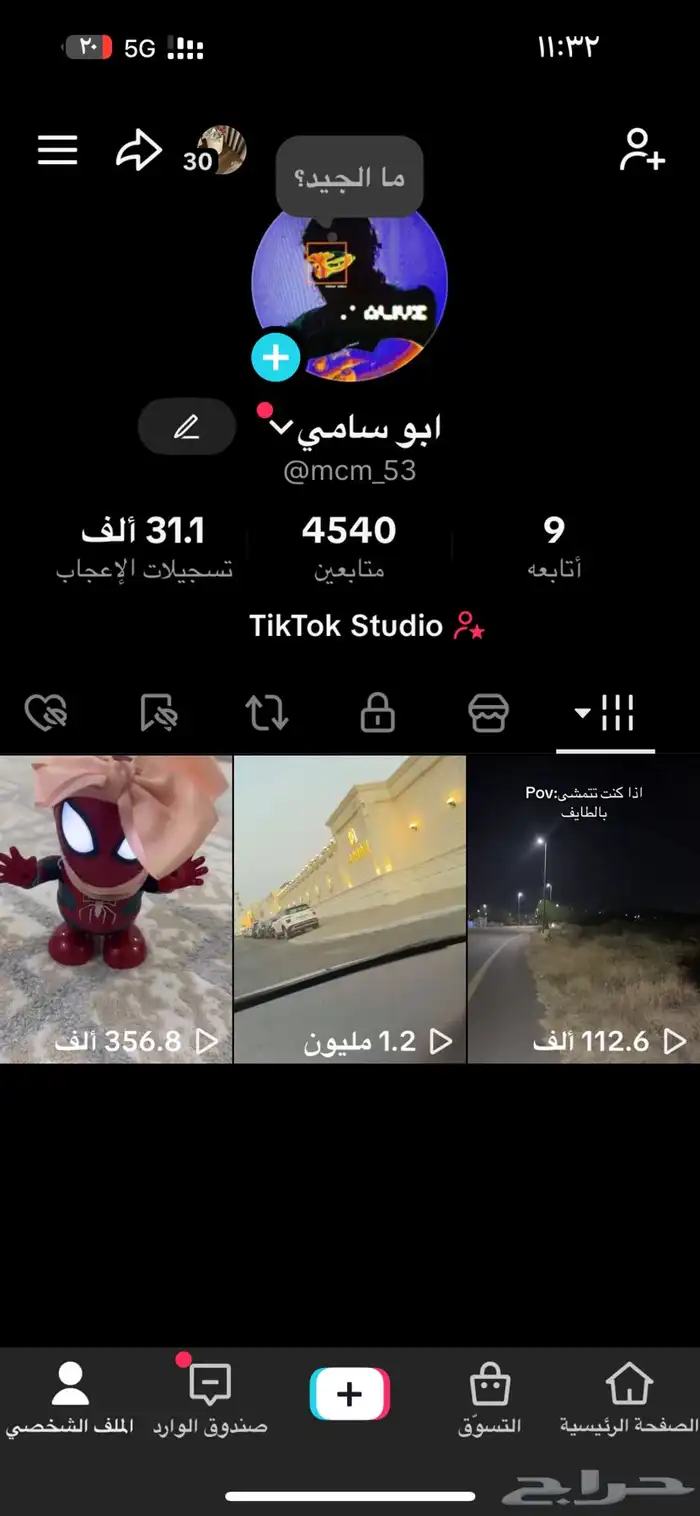This screenshot has width=700, height=1516.
Task: Tap the blue plus on profile photo
Action: click(x=276, y=357)
